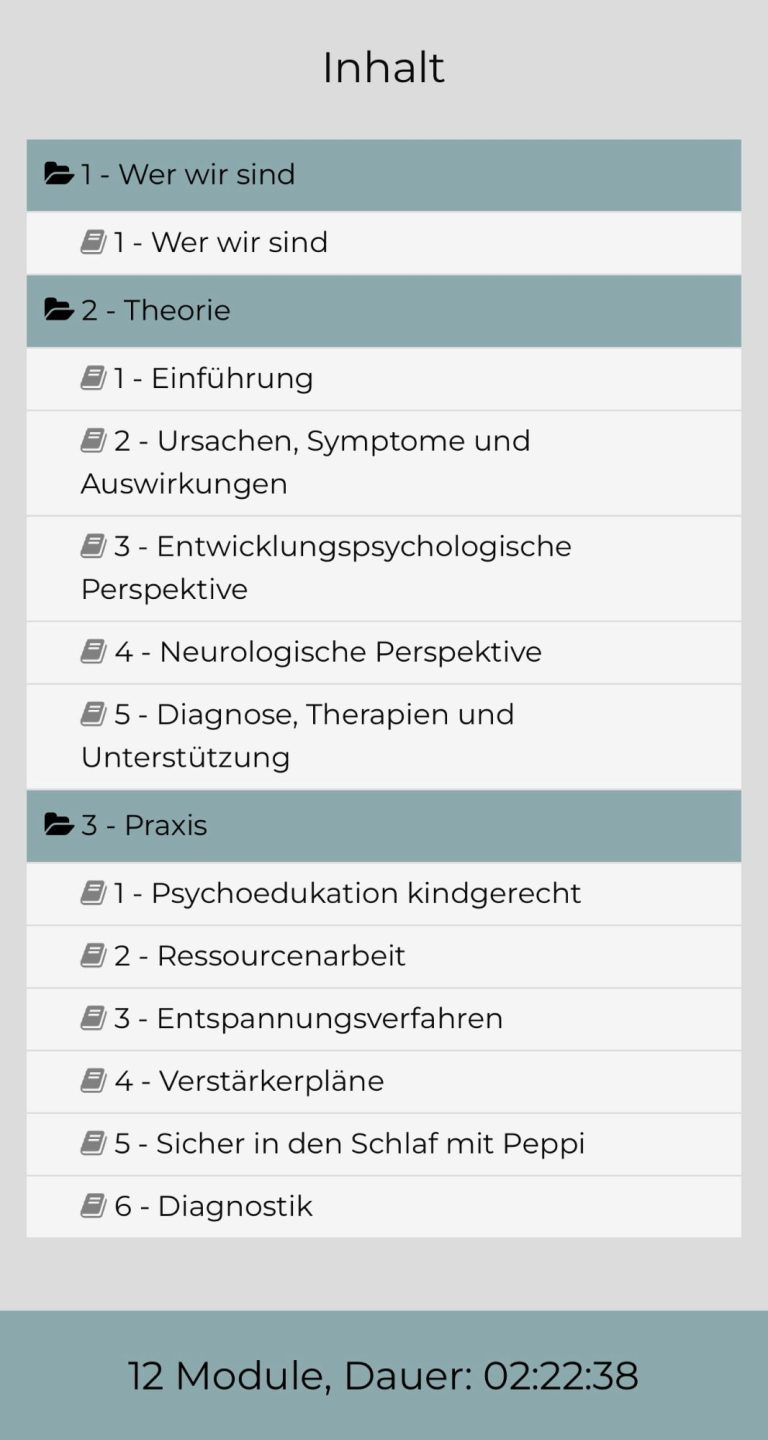
Task: Open Sicher in den Schlaf mit Peppi
Action: point(384,1145)
